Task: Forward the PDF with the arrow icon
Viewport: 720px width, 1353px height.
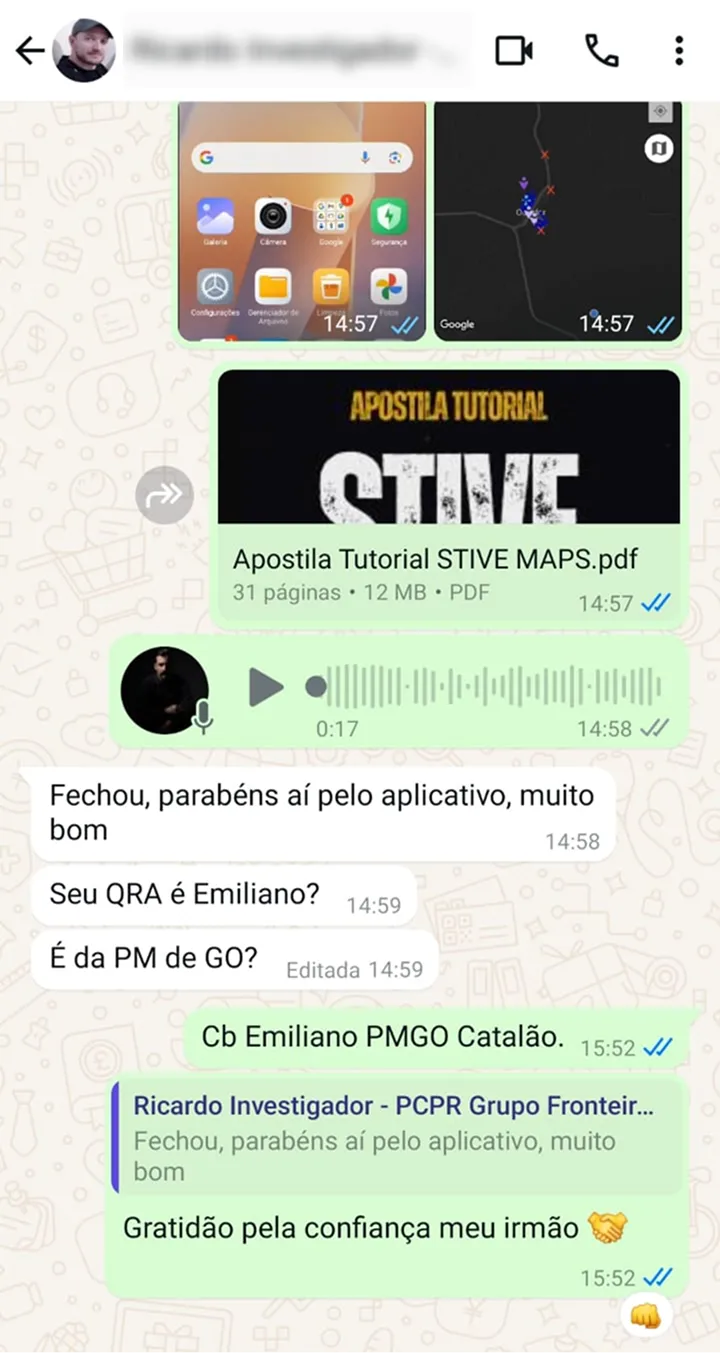Action: point(164,495)
